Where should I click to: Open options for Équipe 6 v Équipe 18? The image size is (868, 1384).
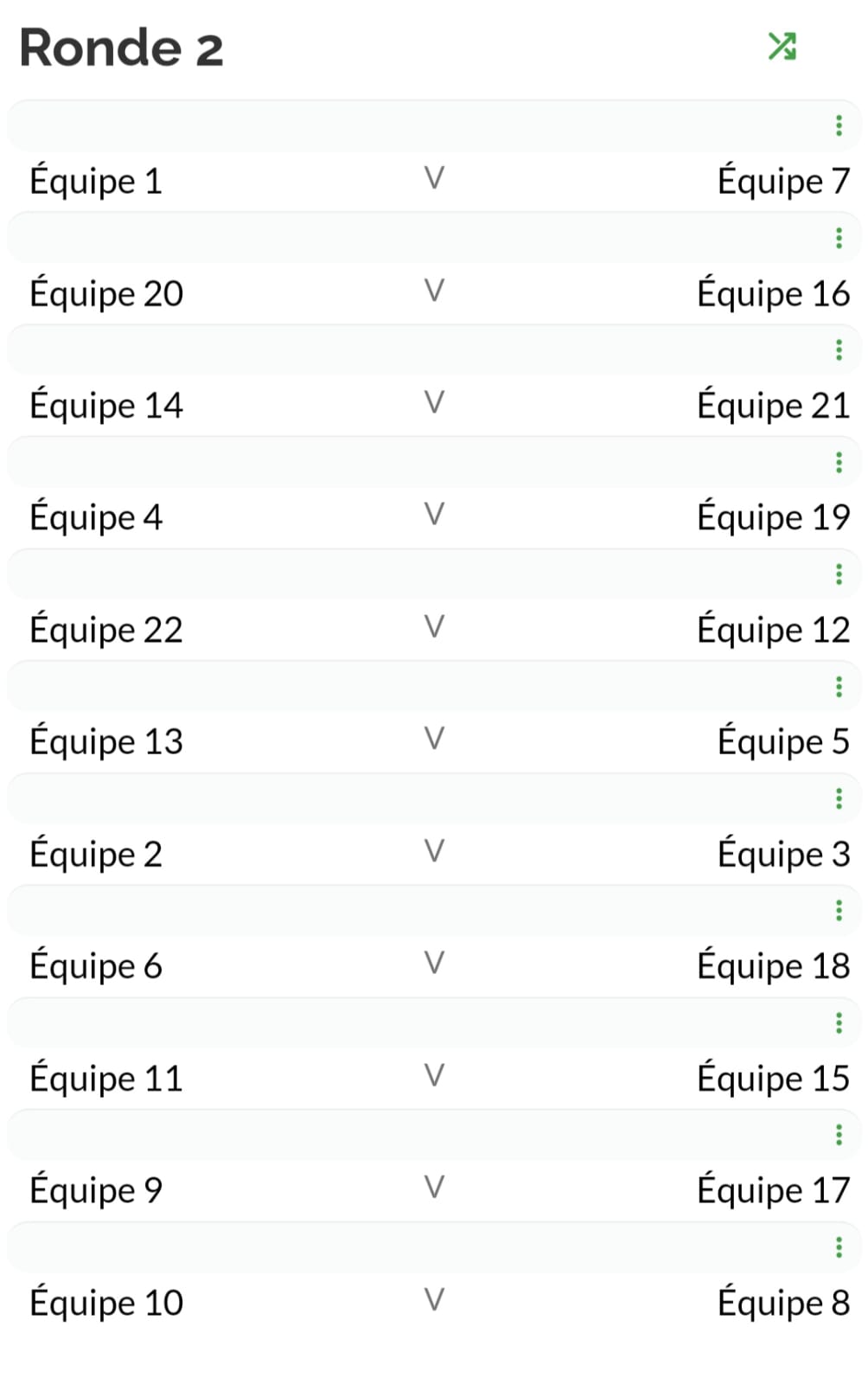point(839,911)
